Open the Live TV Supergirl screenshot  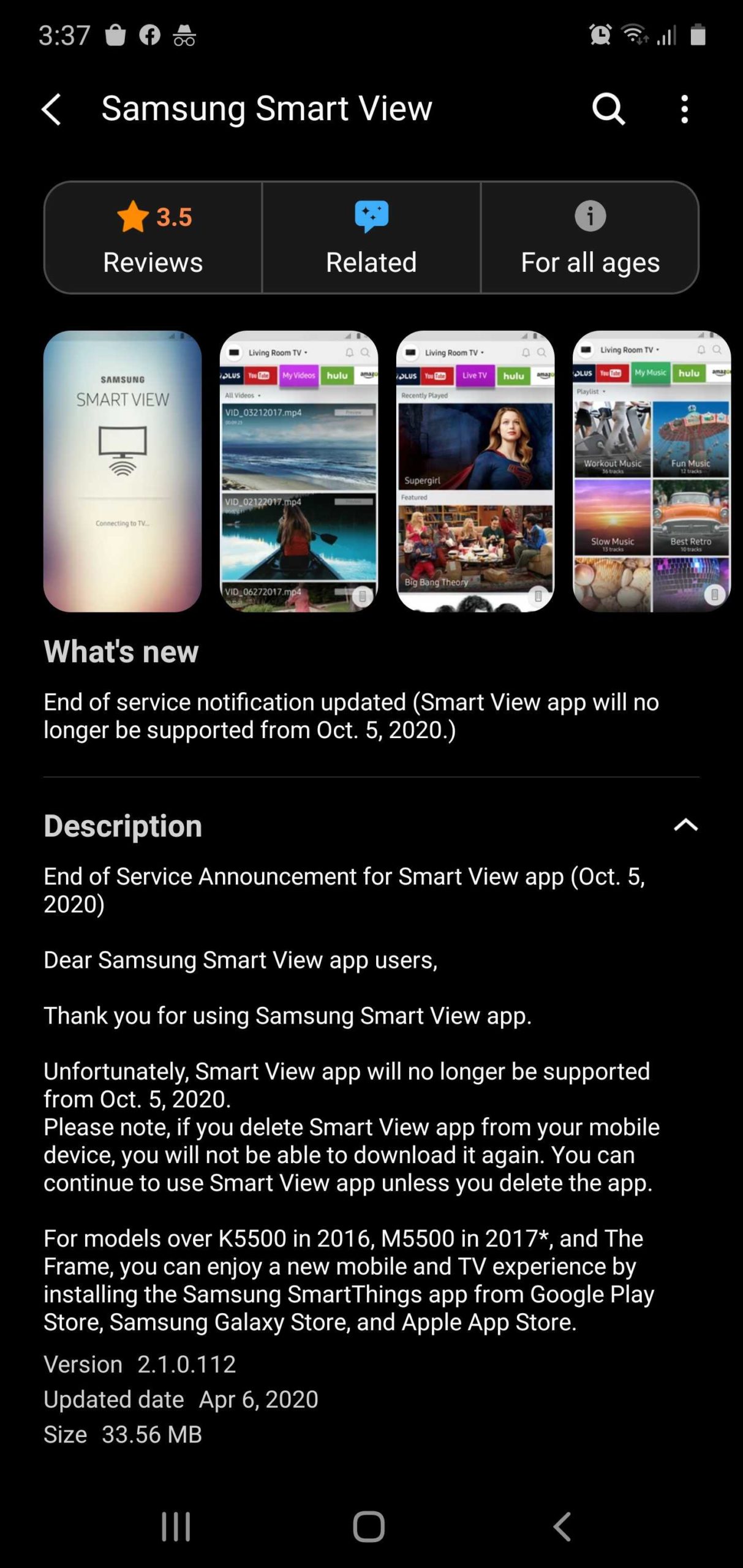(x=475, y=471)
